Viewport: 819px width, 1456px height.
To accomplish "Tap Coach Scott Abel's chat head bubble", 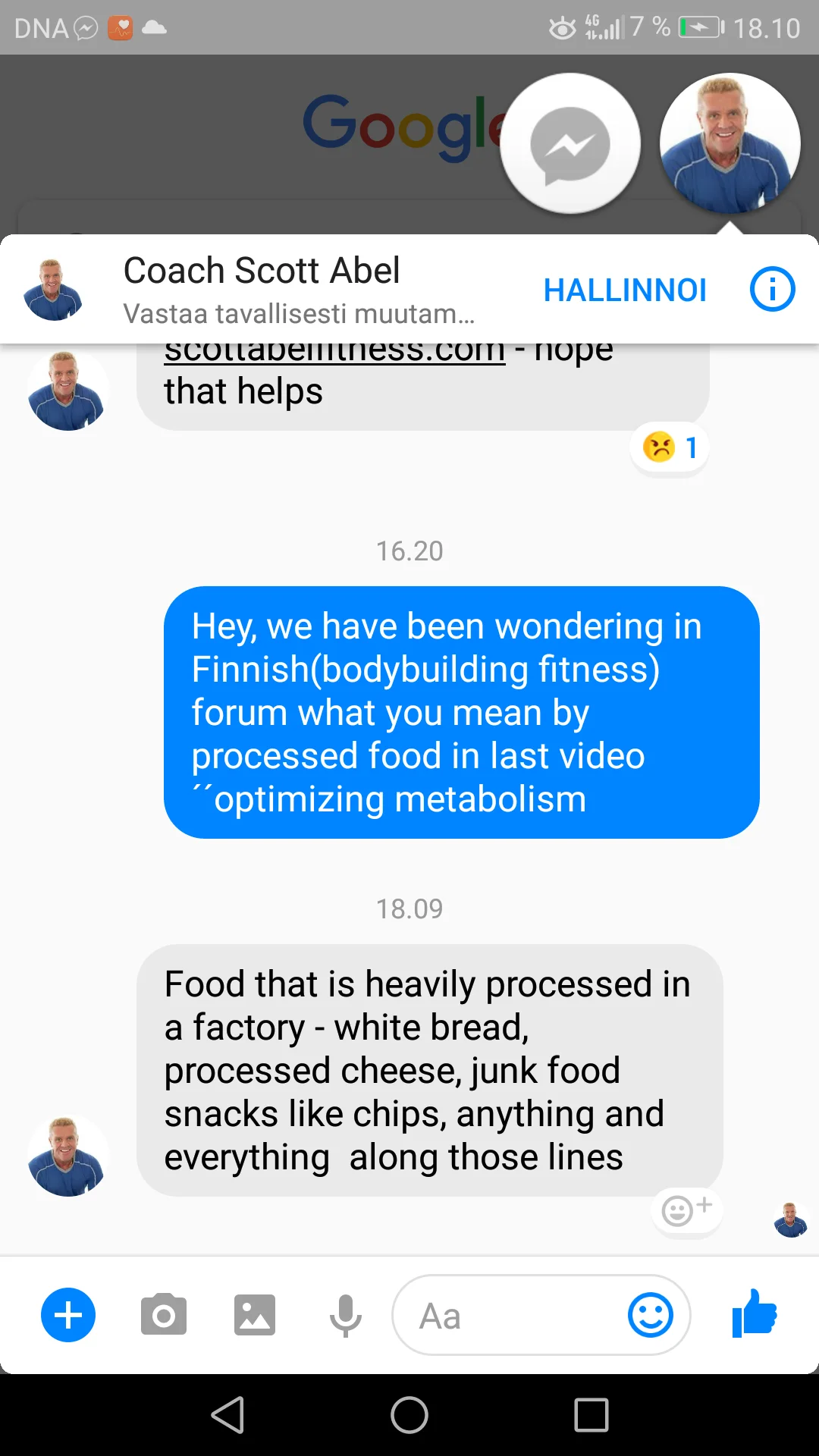I will pyautogui.click(x=730, y=143).
